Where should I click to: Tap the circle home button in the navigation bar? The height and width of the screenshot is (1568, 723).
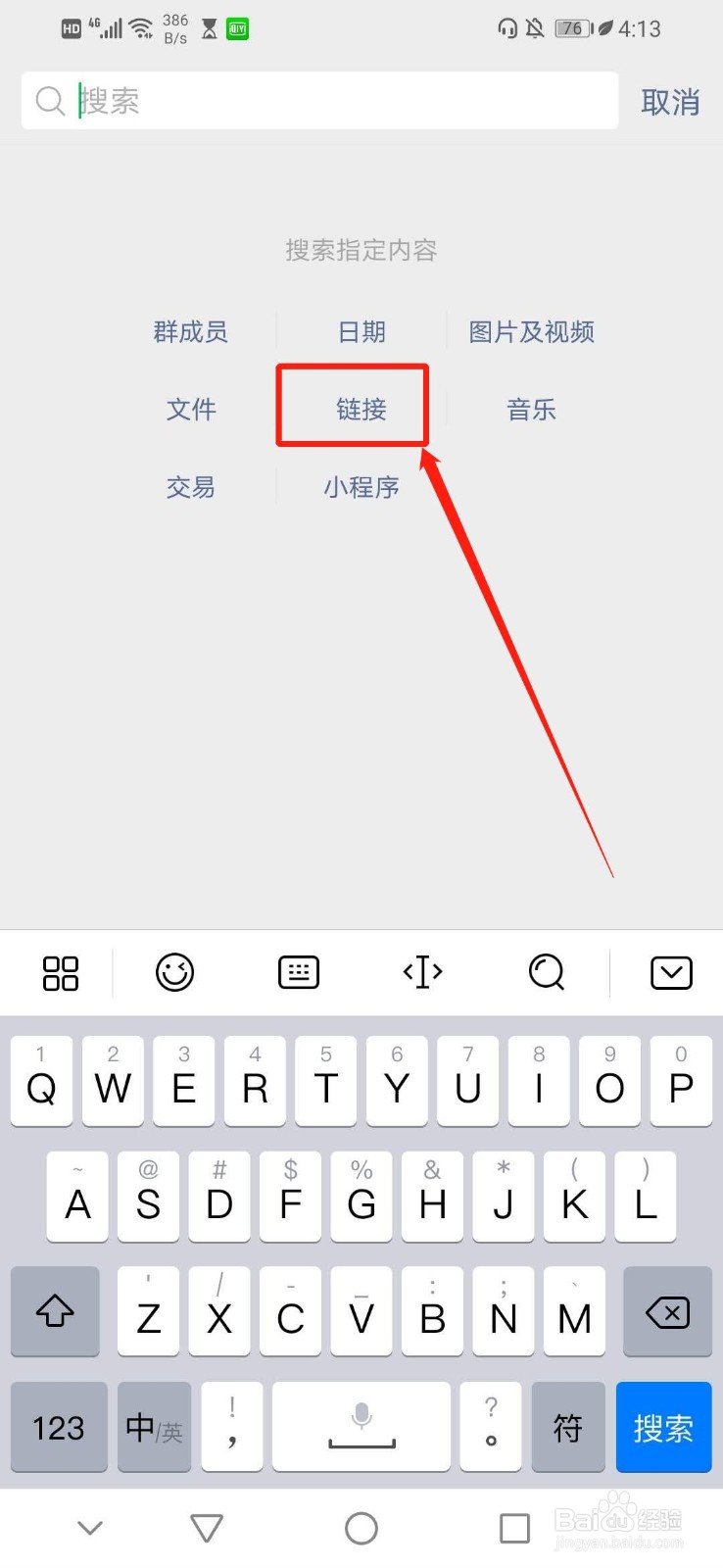361,1527
